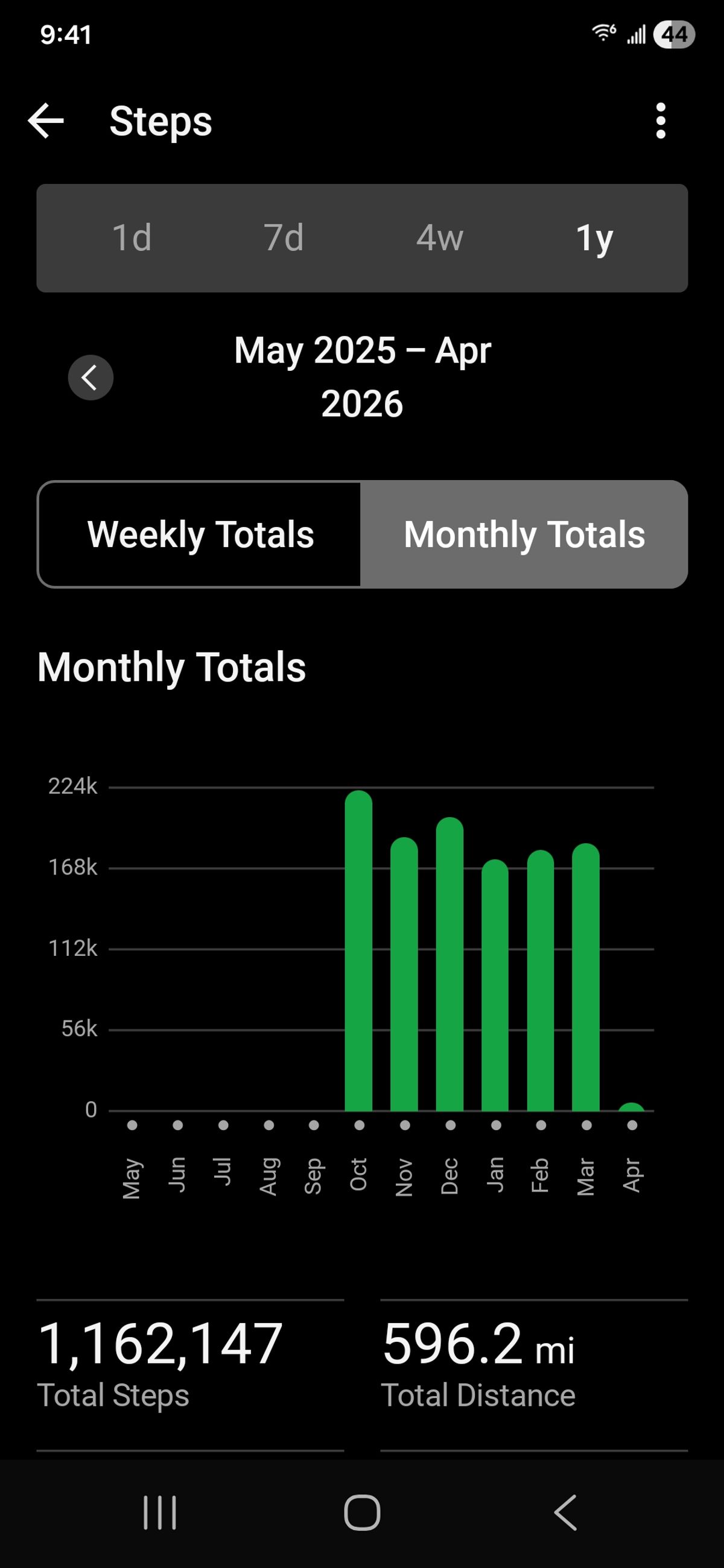Open recent apps from navigation bar
Viewport: 724px width, 1568px height.
[x=159, y=1513]
